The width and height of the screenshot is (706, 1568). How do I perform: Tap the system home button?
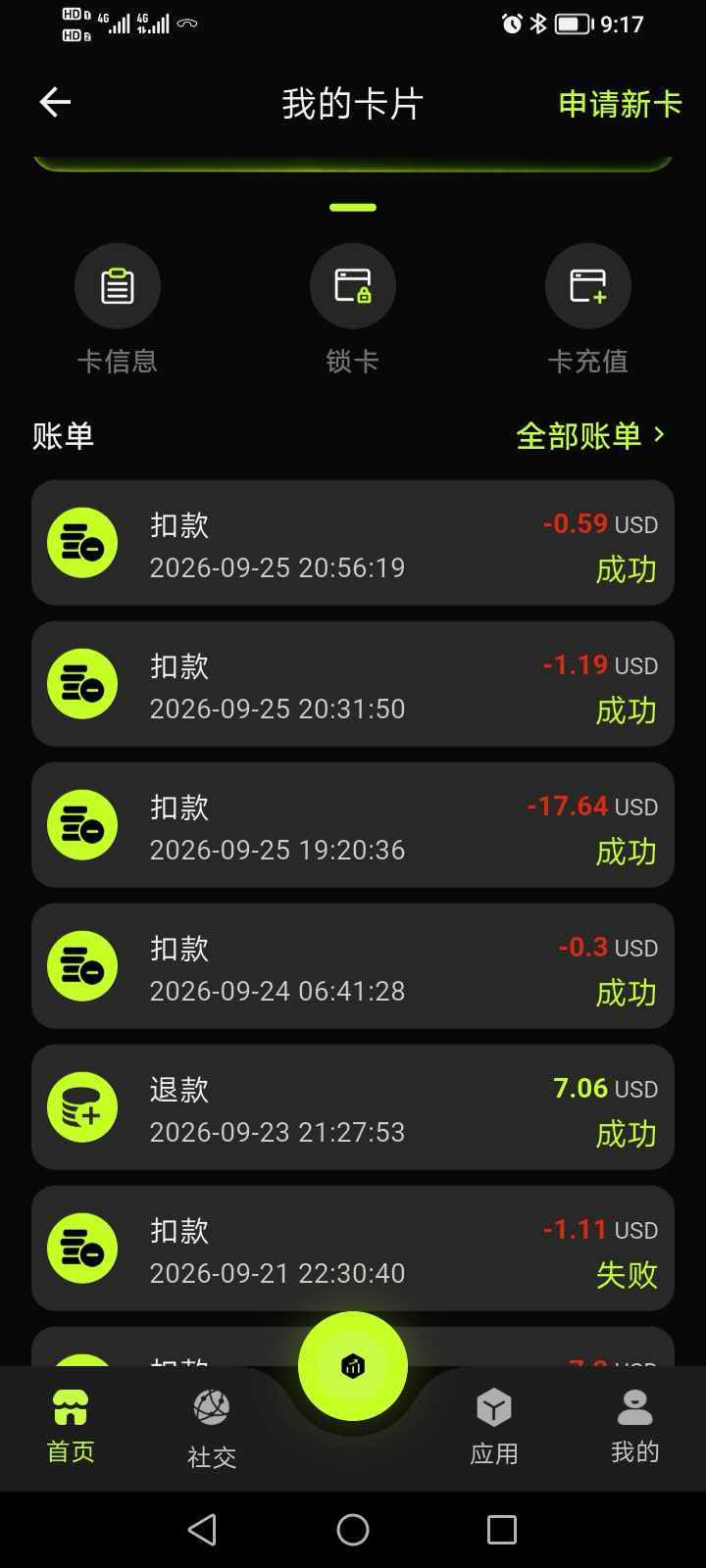click(353, 1530)
